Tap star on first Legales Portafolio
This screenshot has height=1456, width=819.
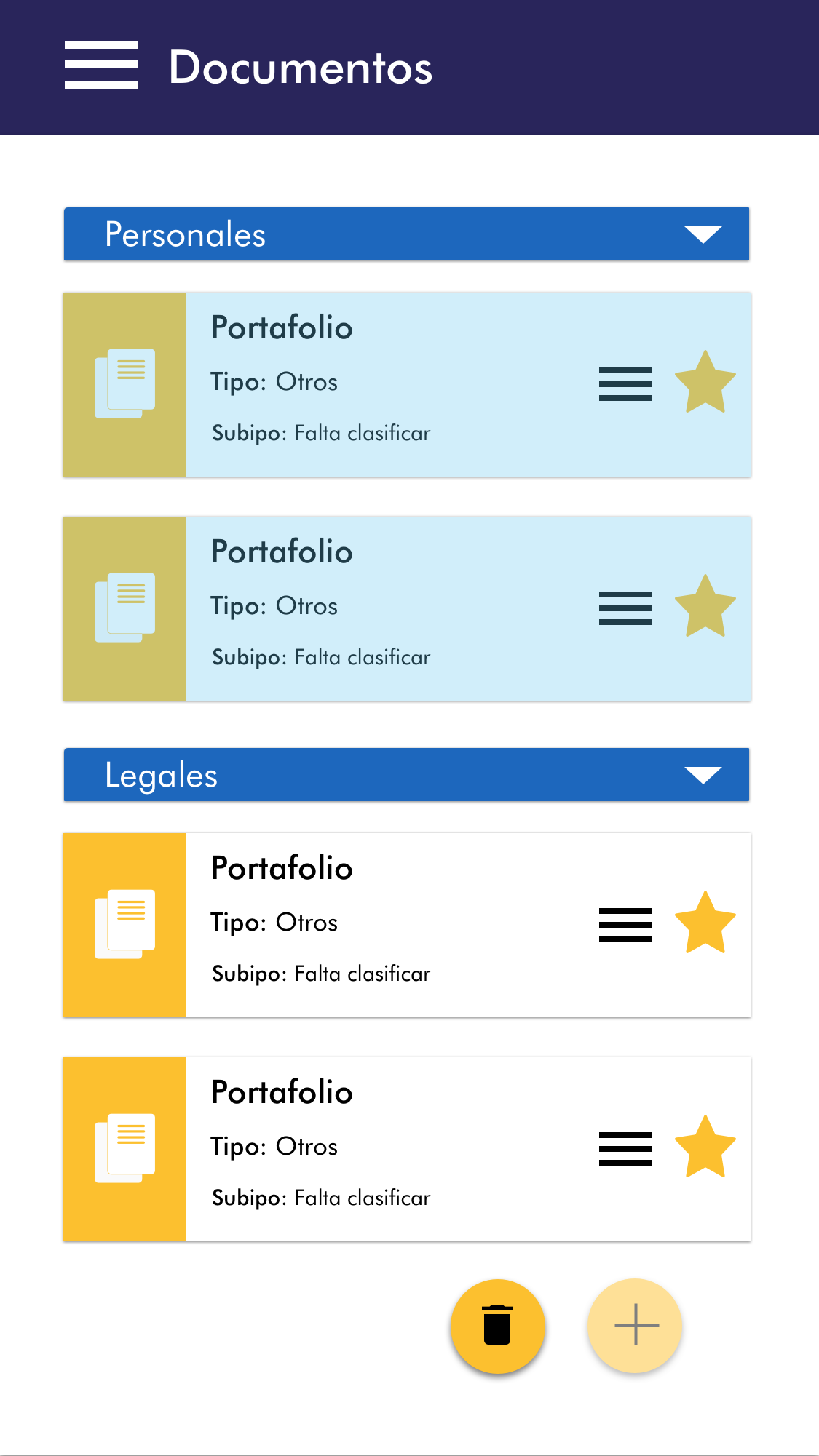705,923
